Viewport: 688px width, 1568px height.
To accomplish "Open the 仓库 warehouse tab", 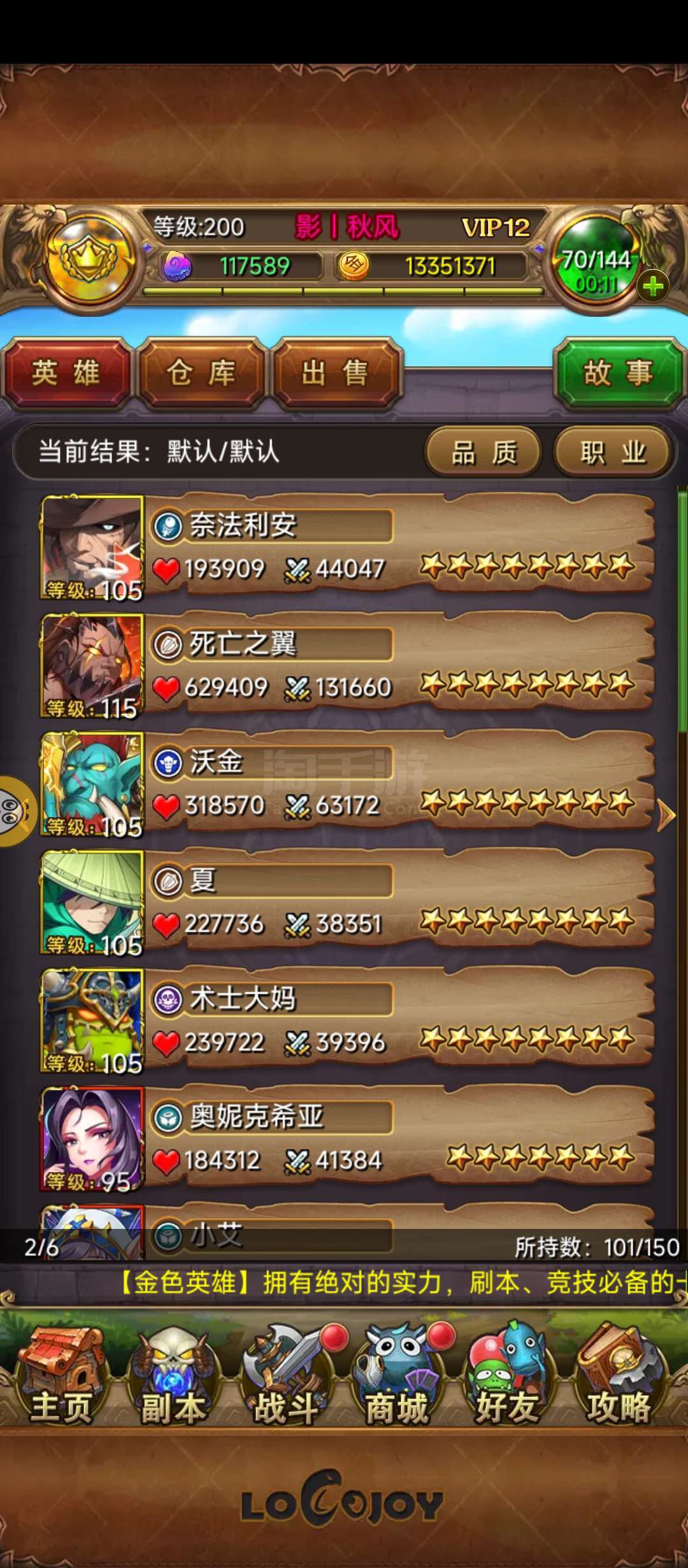I will pos(201,374).
